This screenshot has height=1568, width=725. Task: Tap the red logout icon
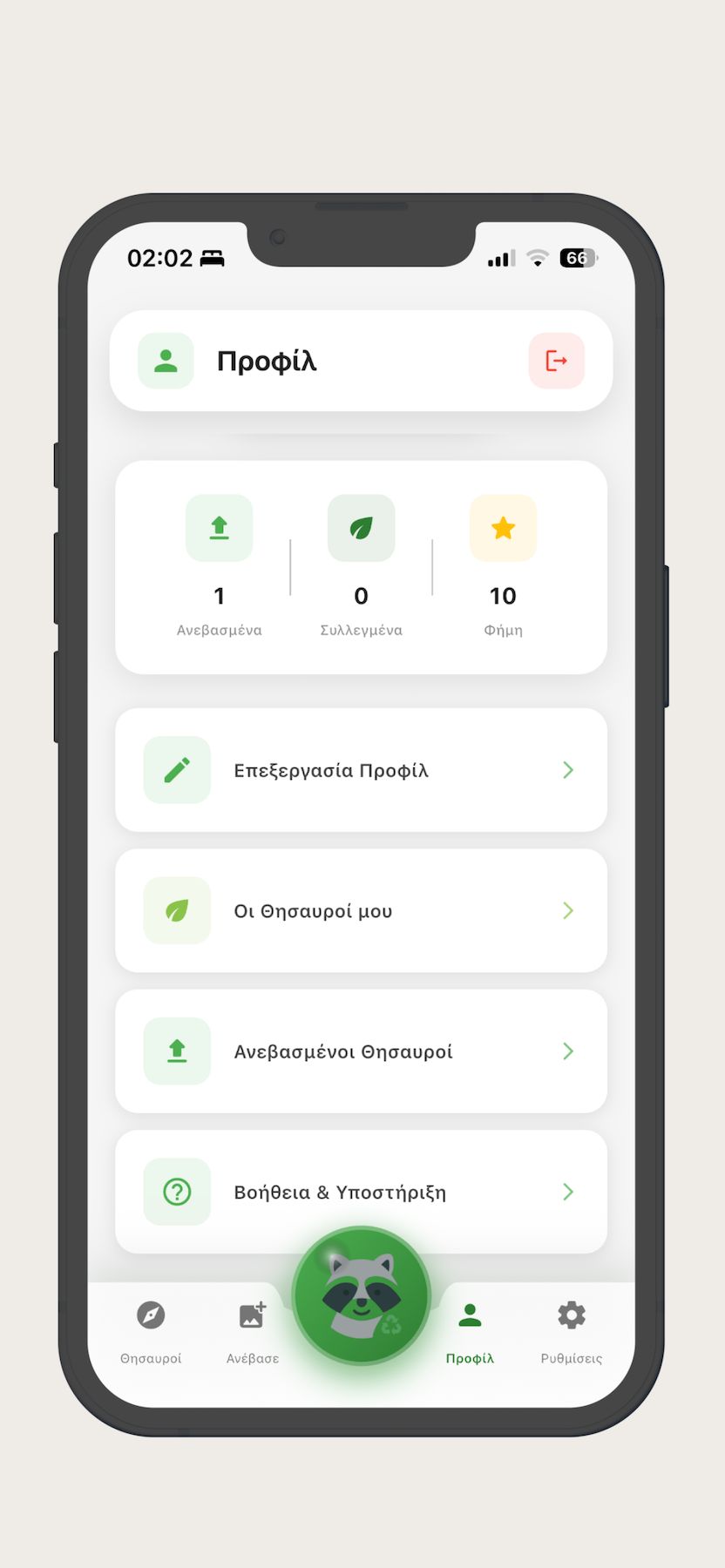click(x=556, y=361)
